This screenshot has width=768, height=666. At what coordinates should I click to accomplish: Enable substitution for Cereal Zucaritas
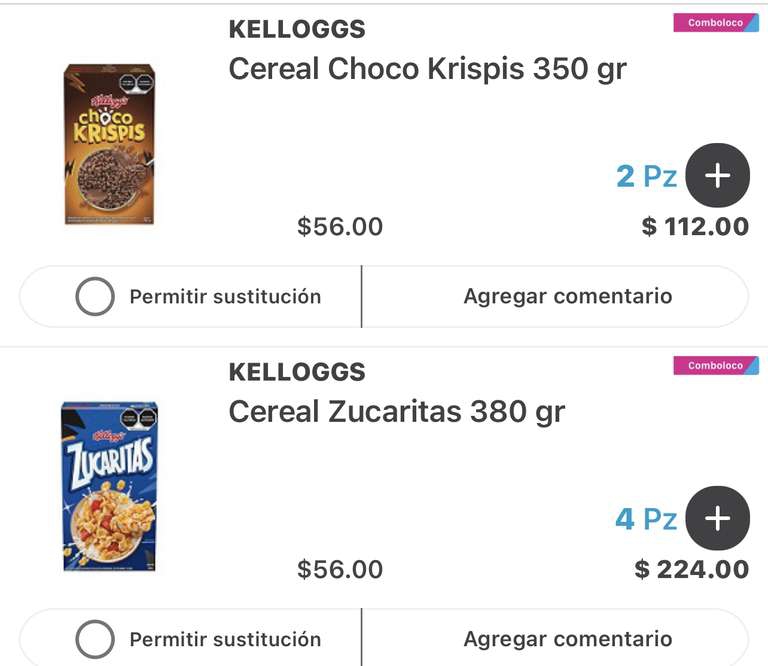point(95,639)
